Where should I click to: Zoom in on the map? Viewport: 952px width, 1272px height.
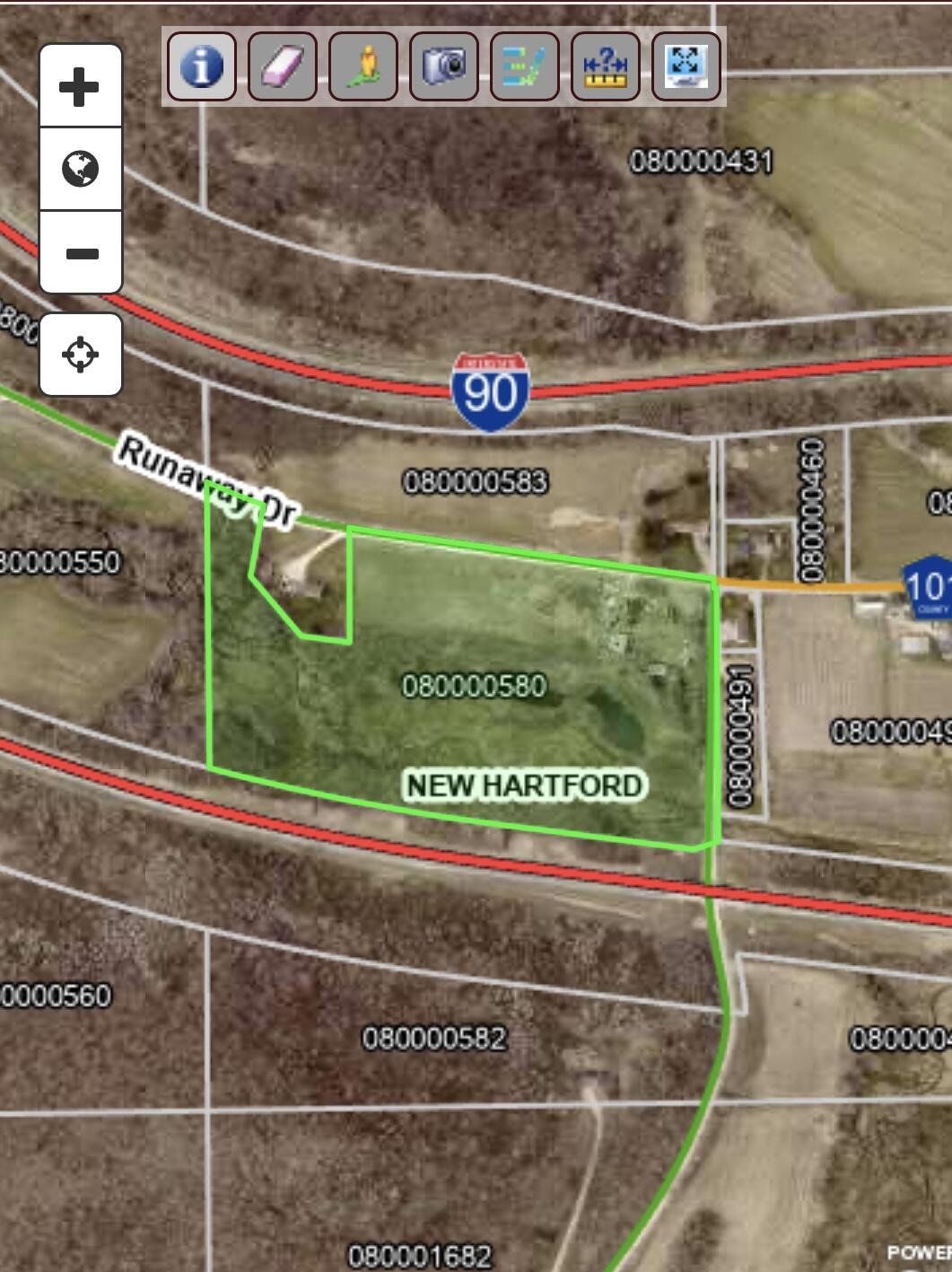coord(80,86)
